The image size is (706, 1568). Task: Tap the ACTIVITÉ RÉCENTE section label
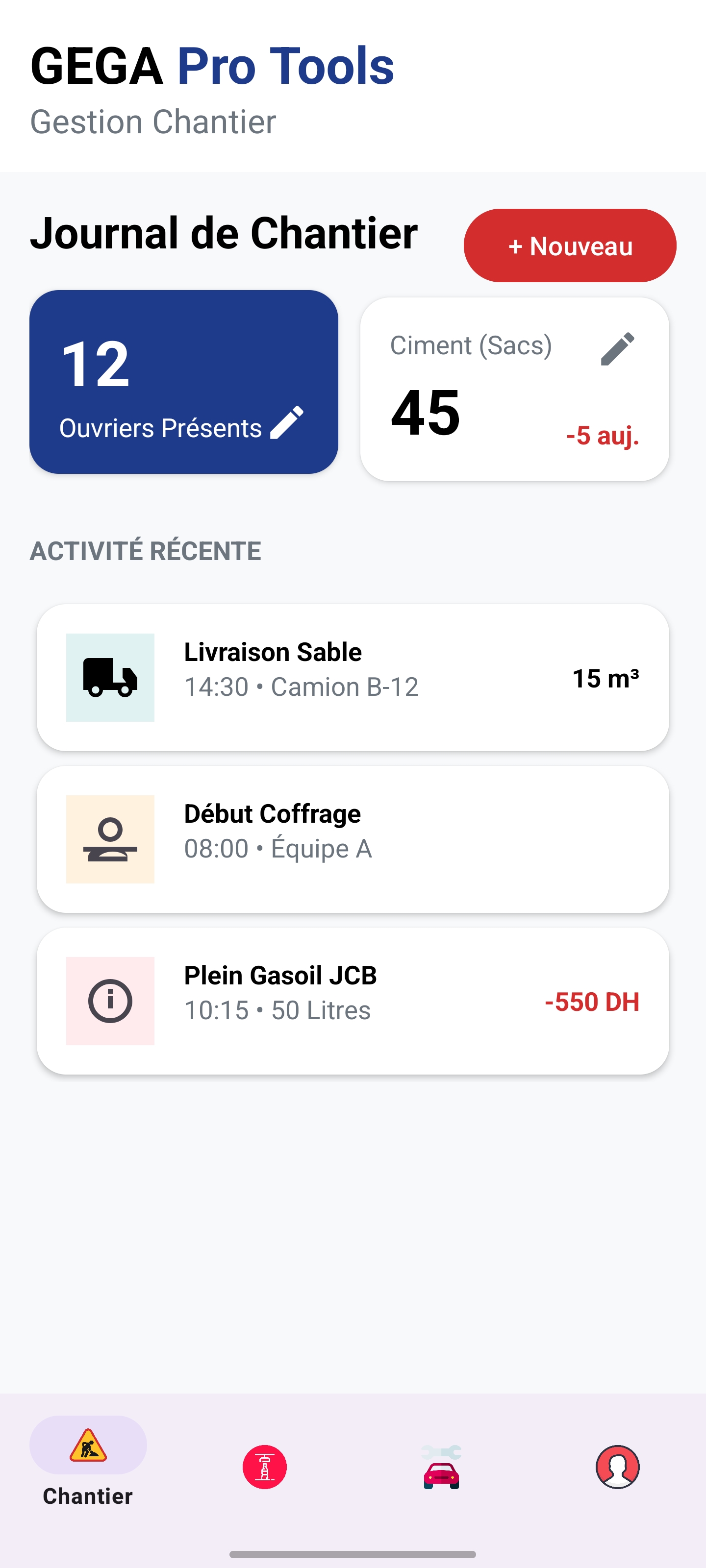[145, 550]
